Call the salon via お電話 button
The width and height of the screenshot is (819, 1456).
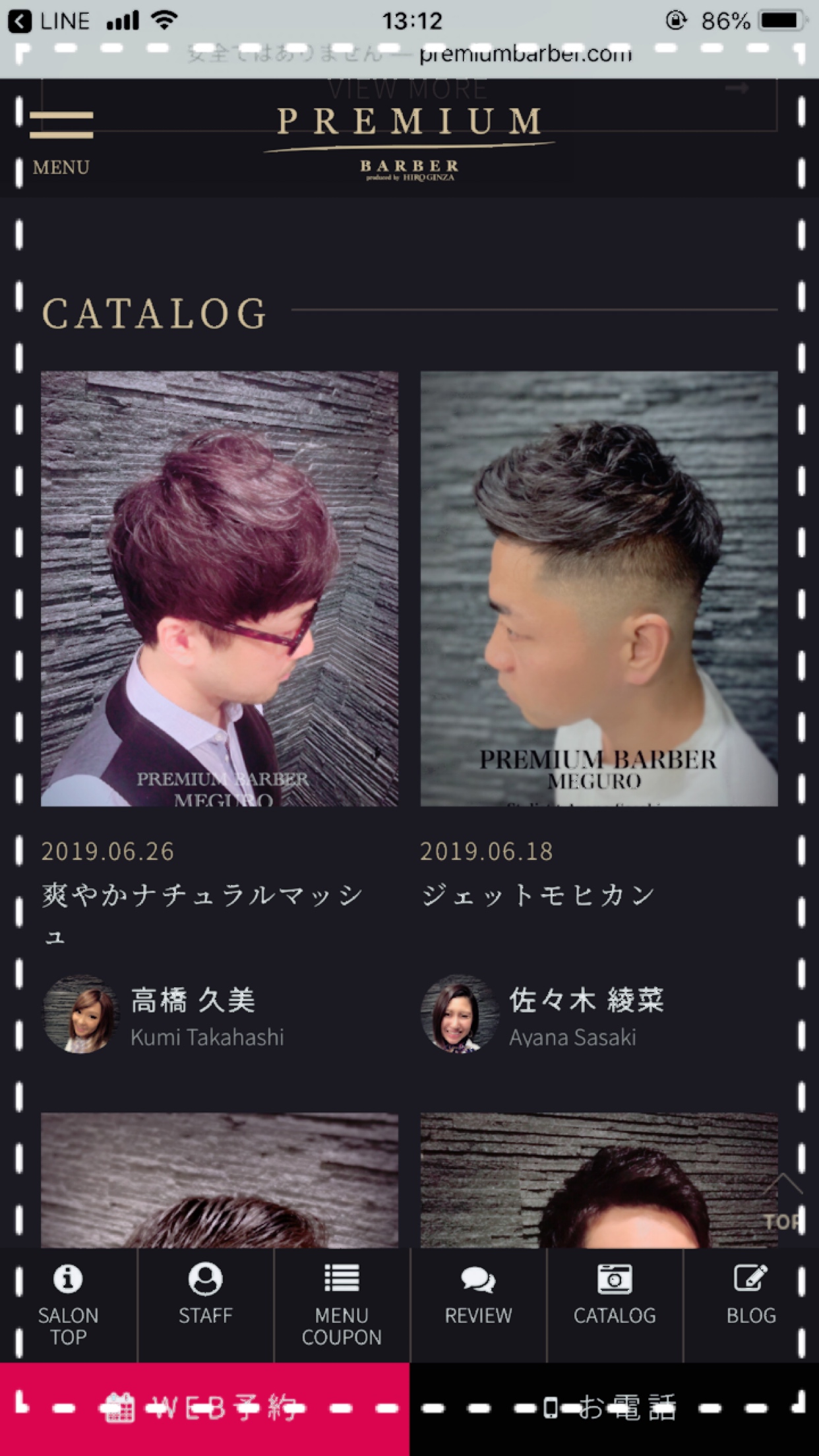point(613,1409)
